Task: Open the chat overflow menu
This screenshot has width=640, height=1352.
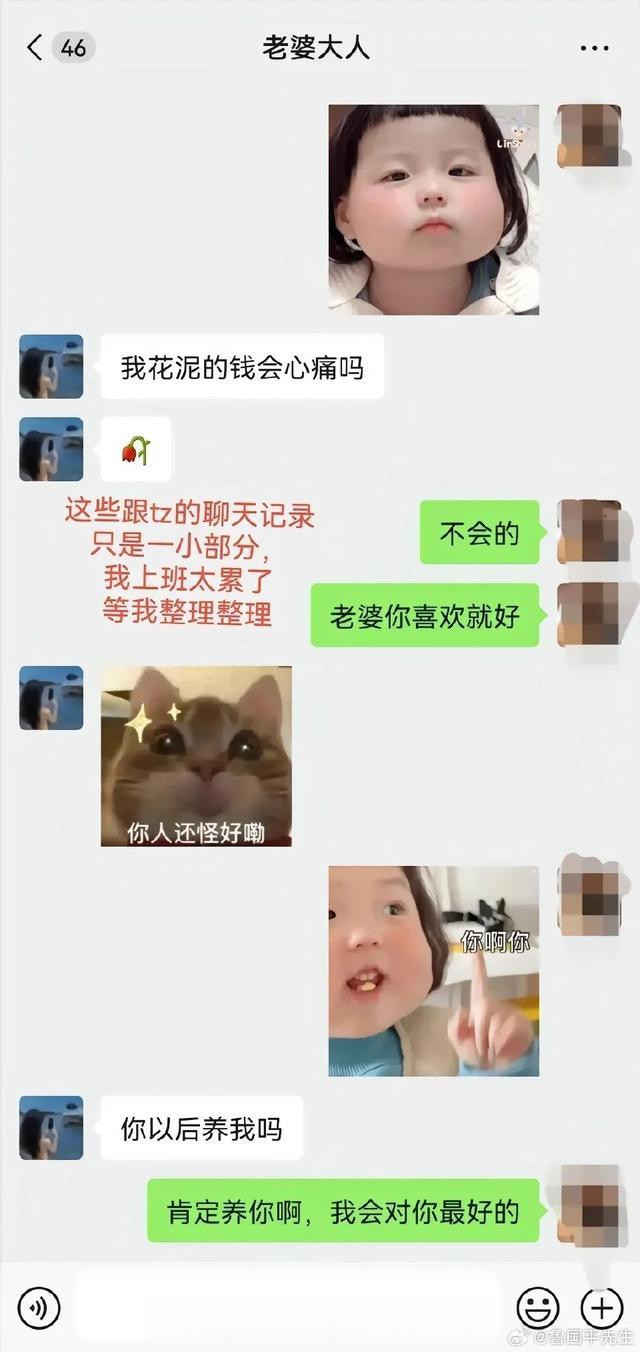Action: (x=594, y=48)
